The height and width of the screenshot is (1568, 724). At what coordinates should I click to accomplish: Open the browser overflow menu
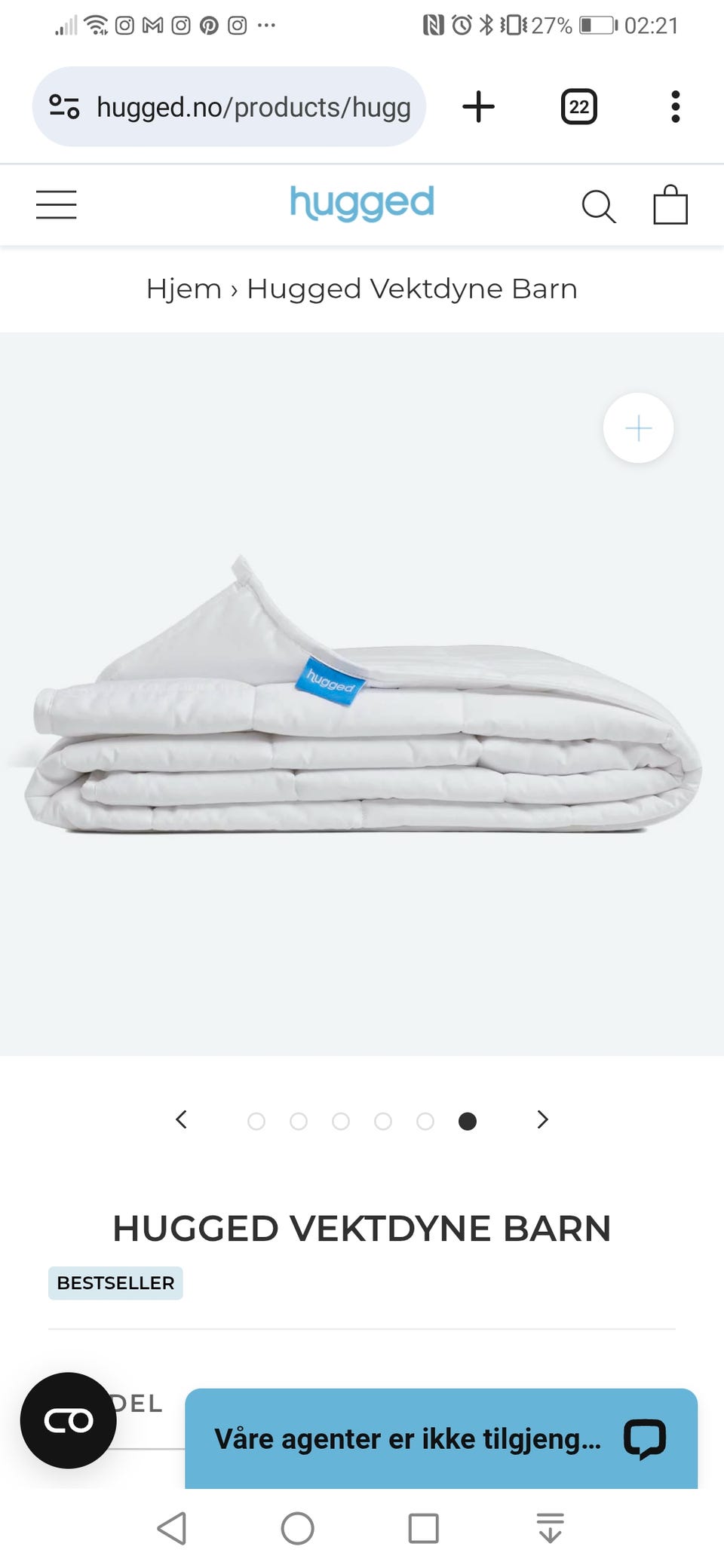tap(675, 106)
